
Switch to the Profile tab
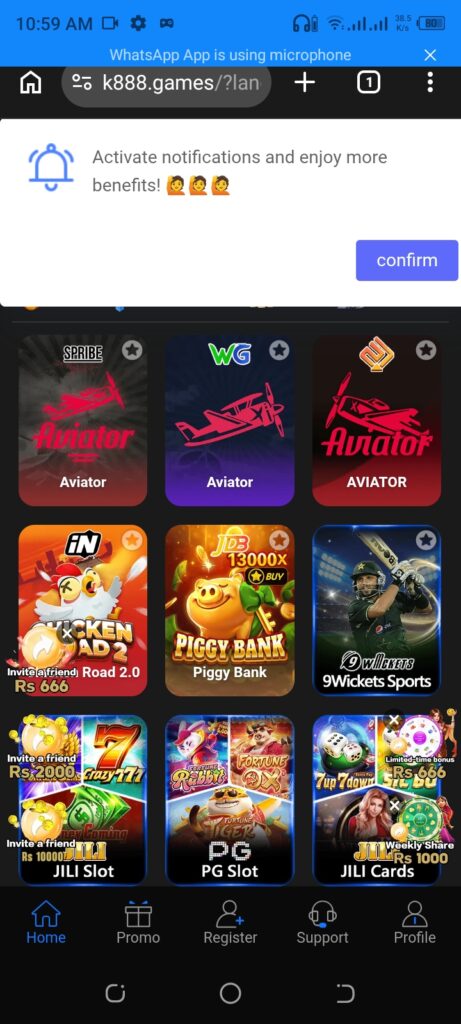pyautogui.click(x=415, y=922)
